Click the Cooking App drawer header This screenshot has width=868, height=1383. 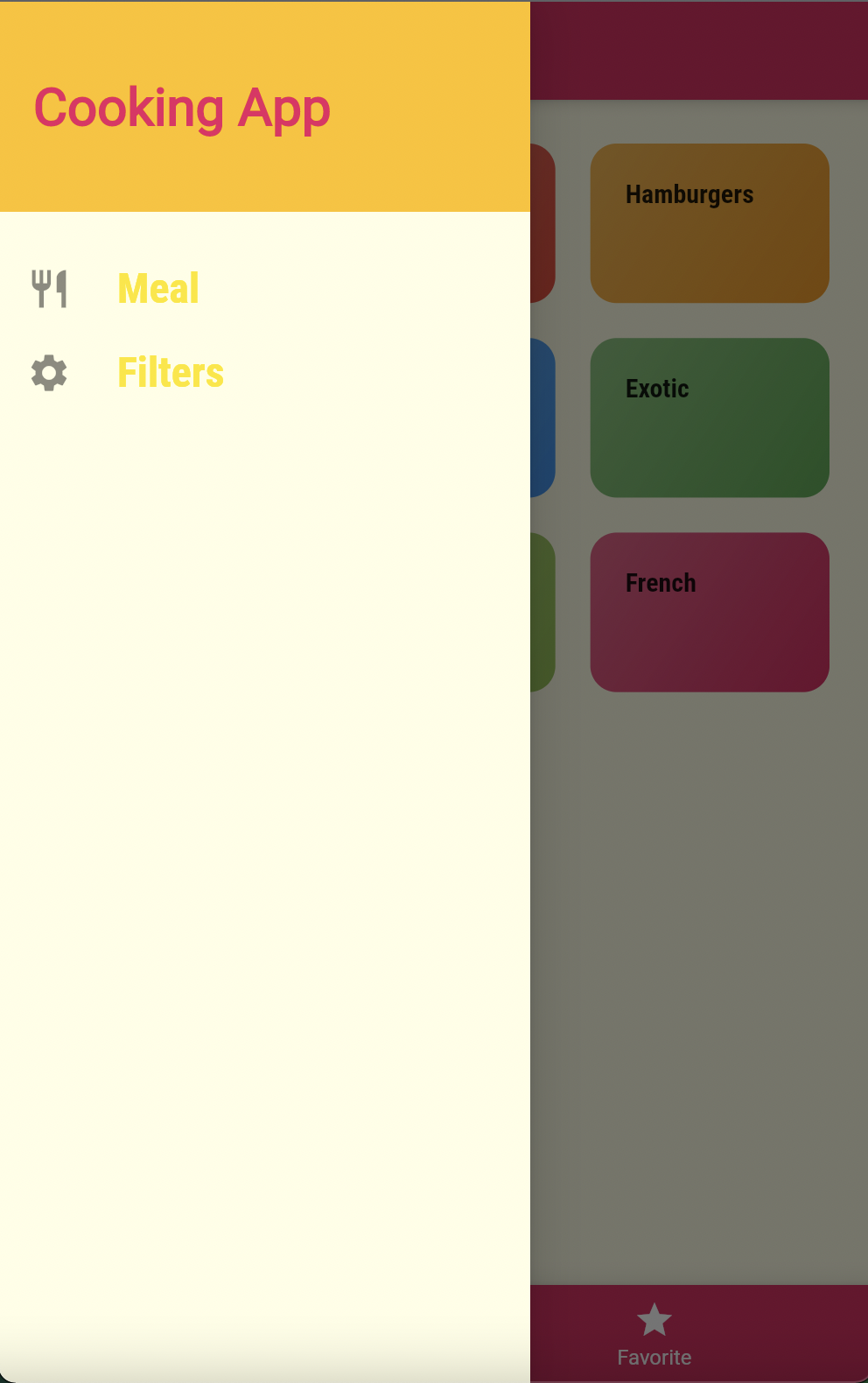183,108
